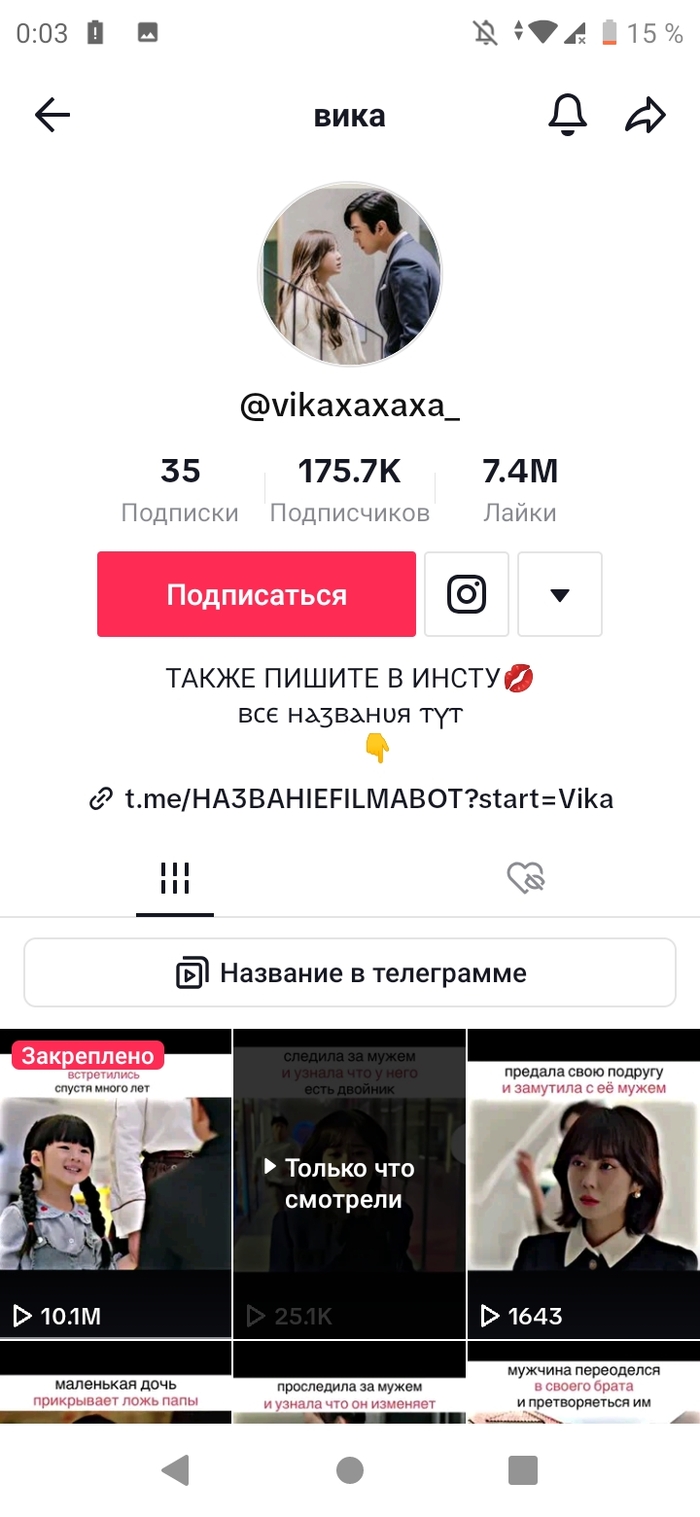700x1517 pixels.
Task: View the 35 Подписки list
Action: coord(180,490)
